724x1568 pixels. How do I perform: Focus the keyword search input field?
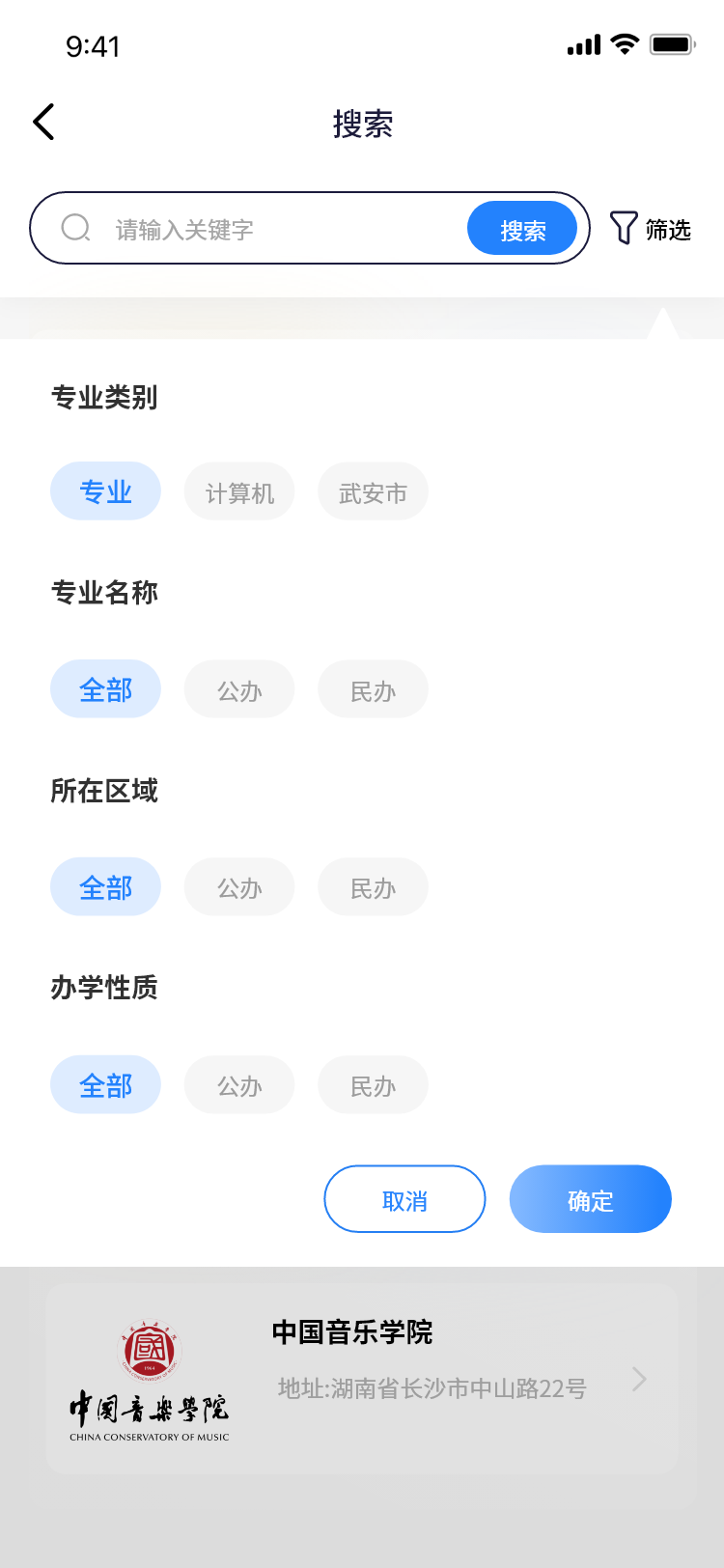pyautogui.click(x=280, y=229)
